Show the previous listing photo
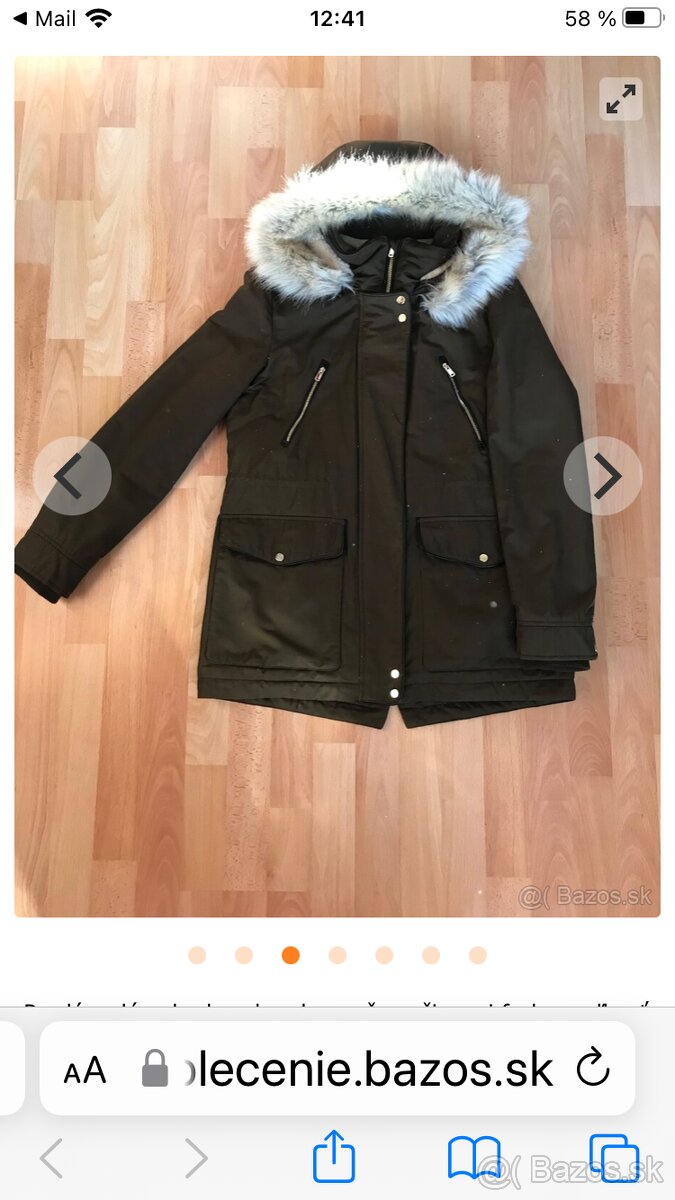The height and width of the screenshot is (1200, 675). click(x=71, y=477)
